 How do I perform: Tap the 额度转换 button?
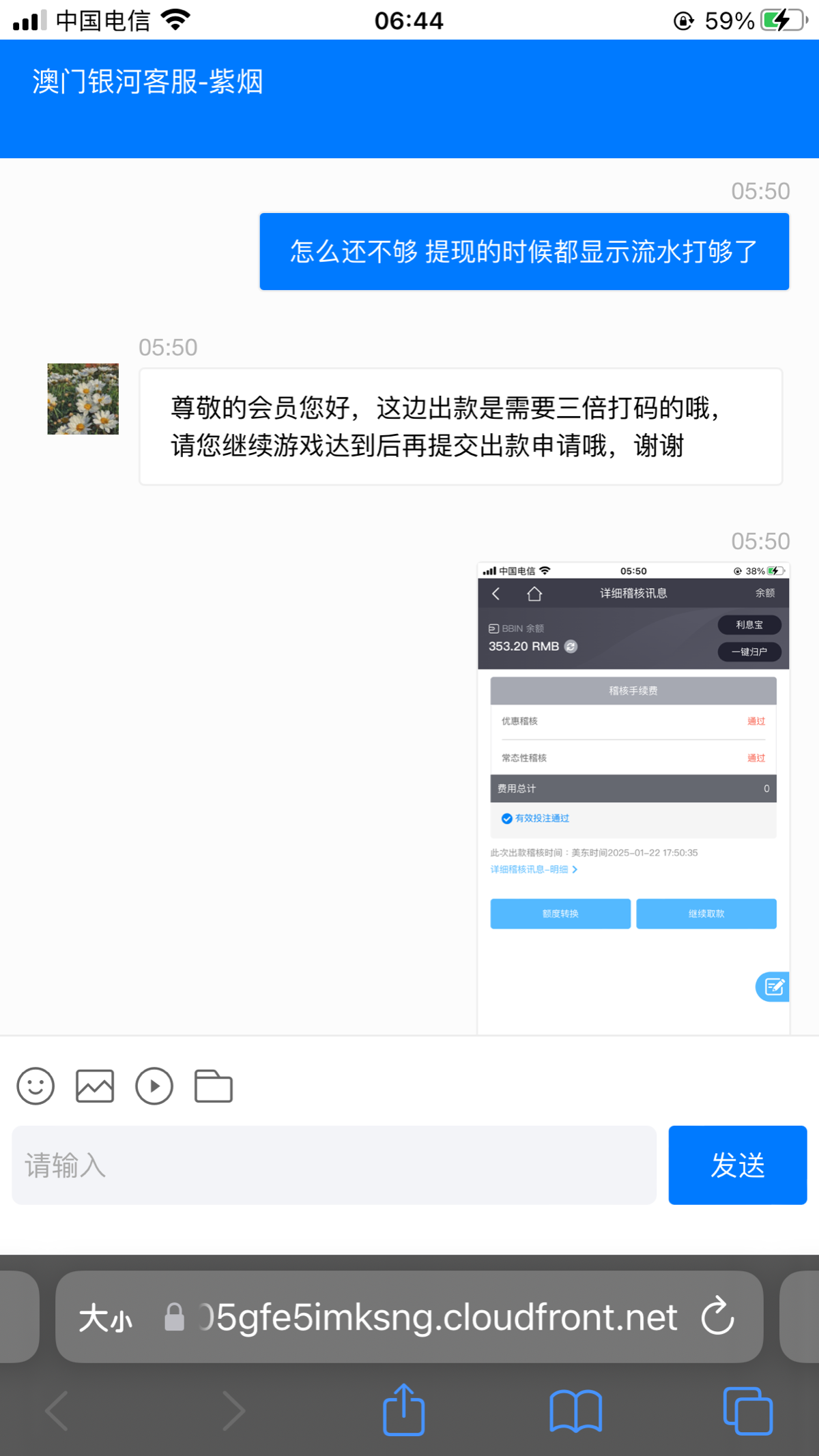(560, 914)
